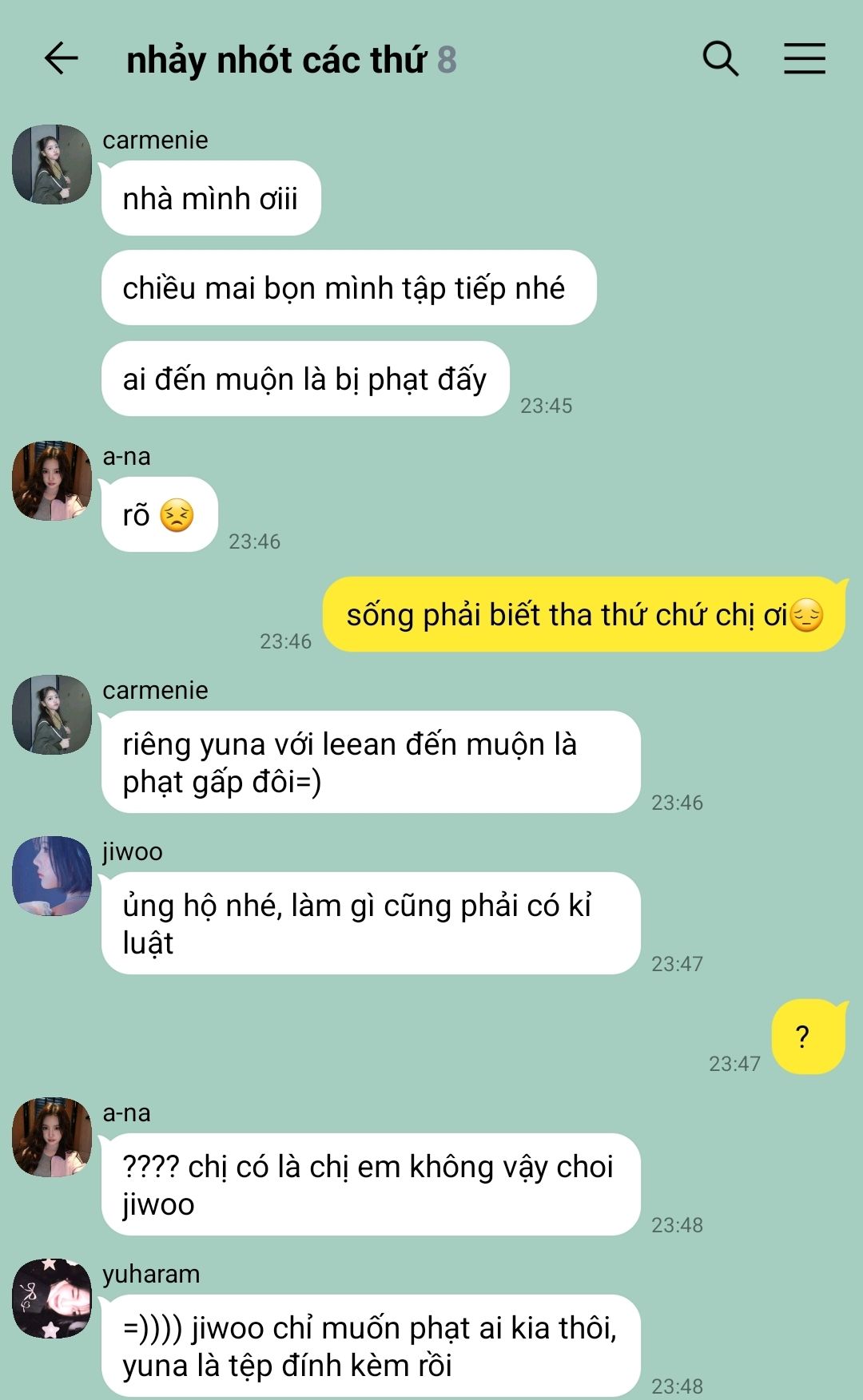Go back to the chat list
This screenshot has width=863, height=1400.
[x=61, y=59]
